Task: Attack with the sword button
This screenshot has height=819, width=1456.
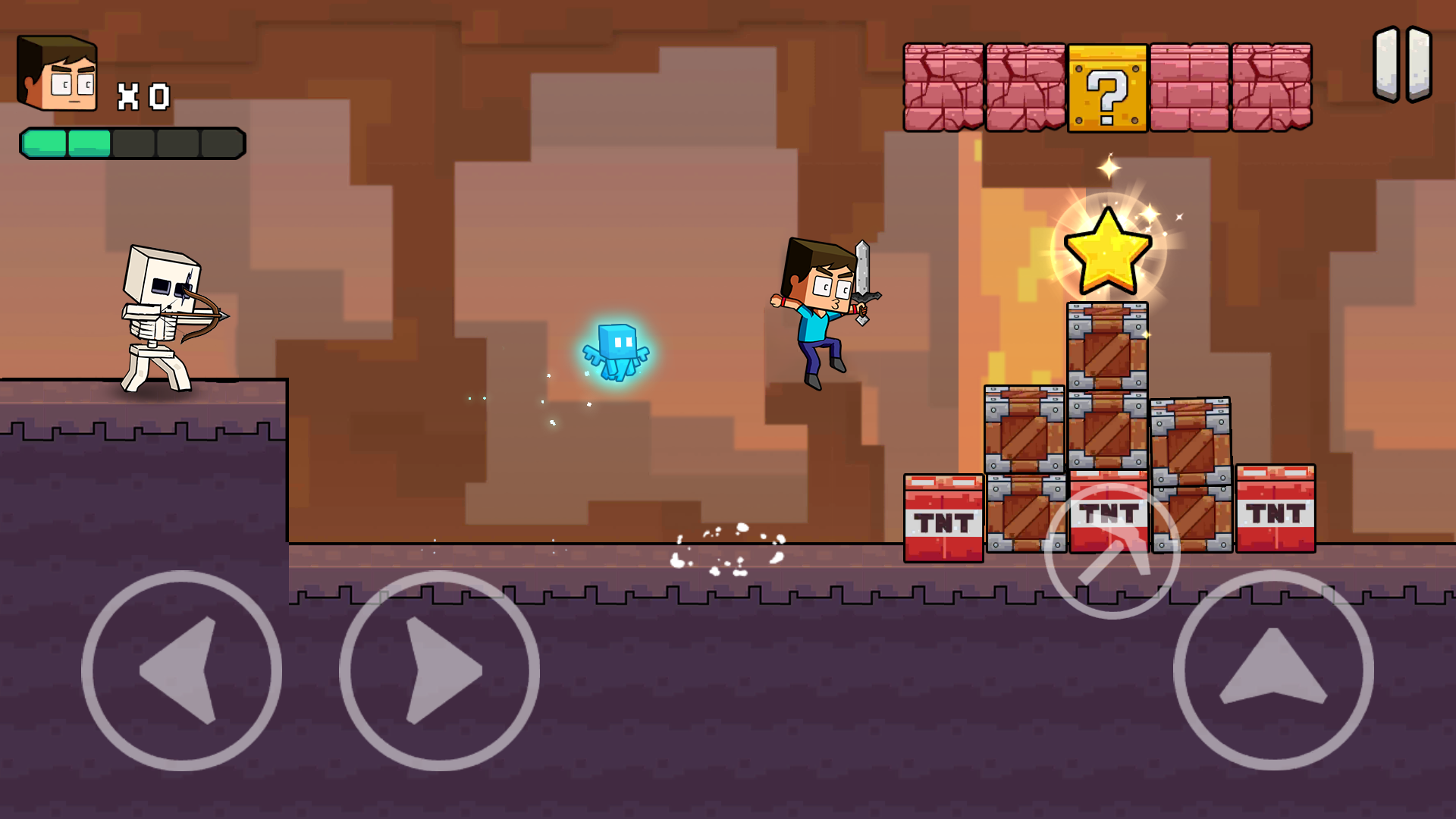Action: (1112, 551)
